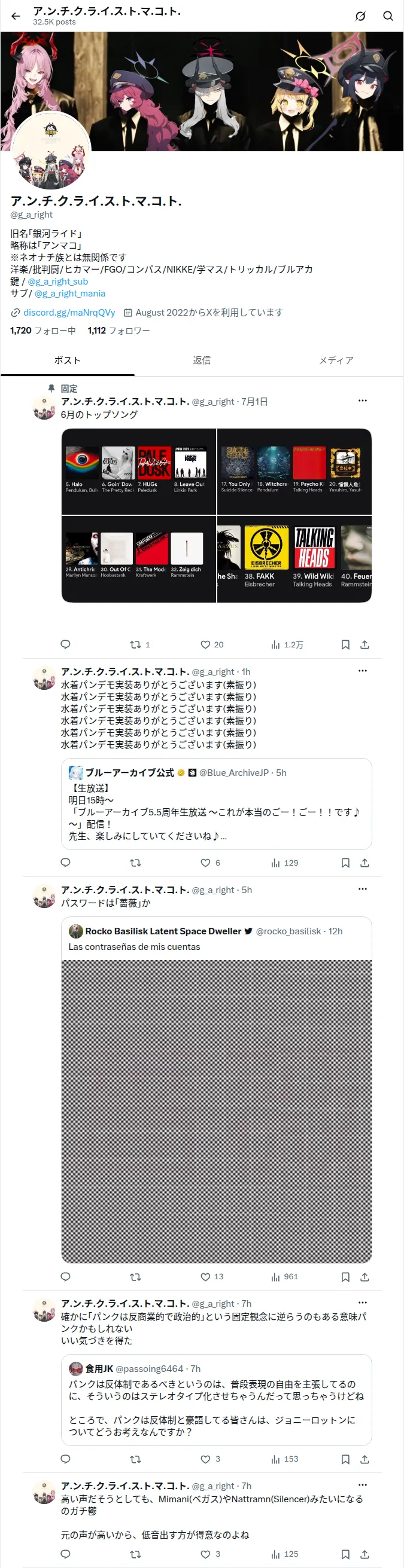Open the profile avatar picture

click(51, 151)
